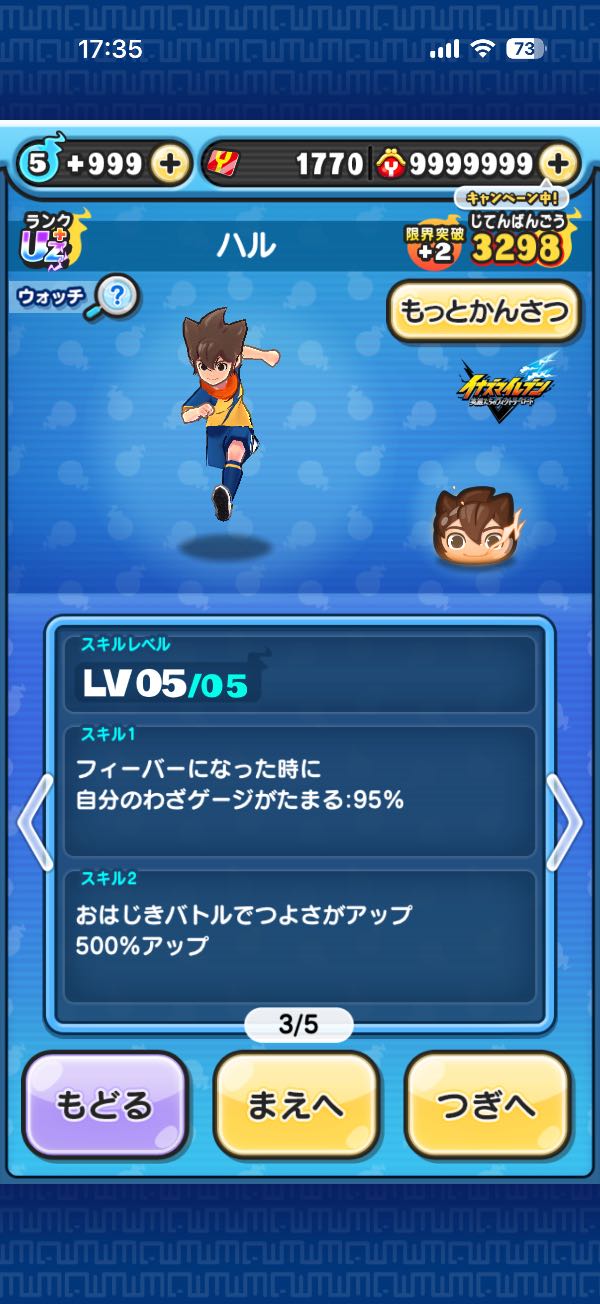Image resolution: width=600 pixels, height=1304 pixels.
Task: Go back with the もどる button
Action: [x=105, y=1104]
